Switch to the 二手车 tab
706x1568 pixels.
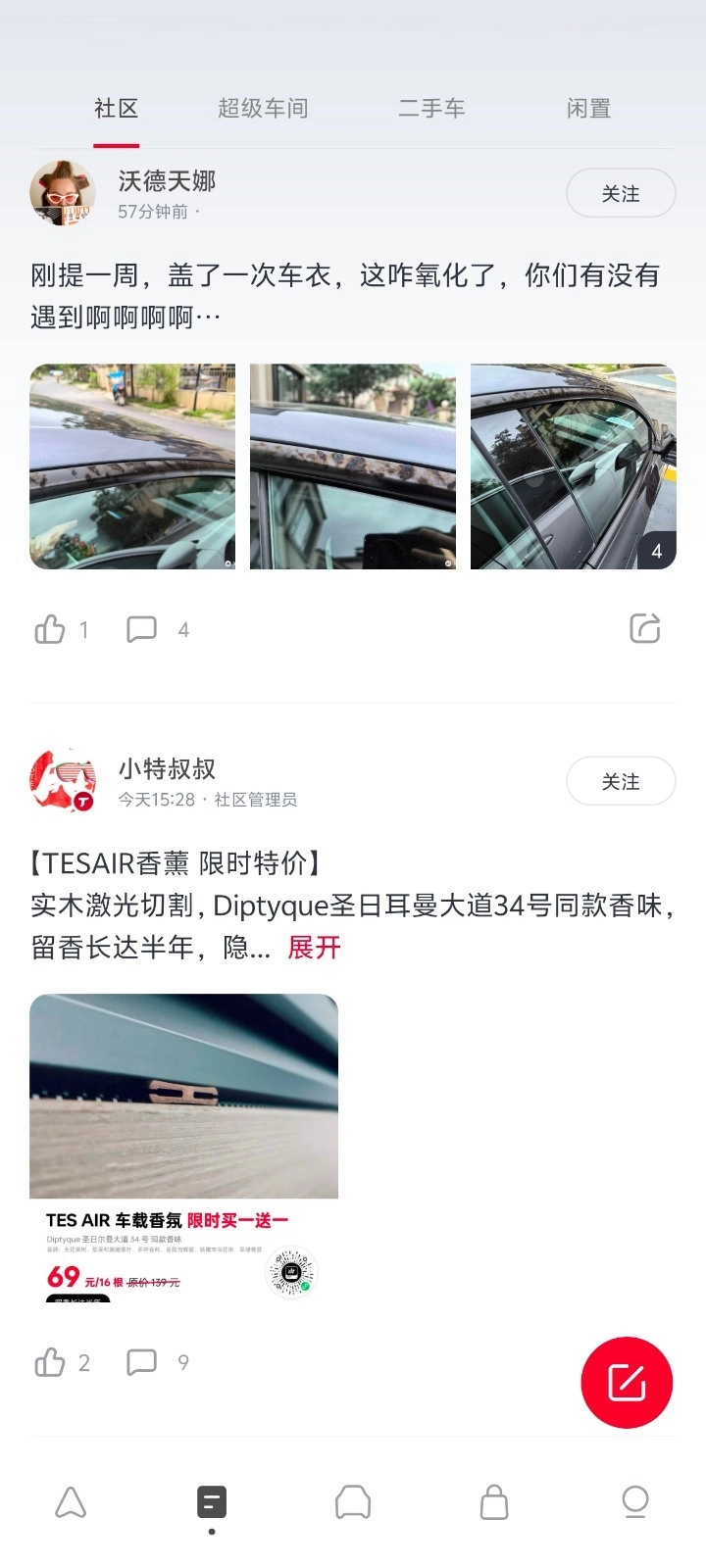[431, 109]
